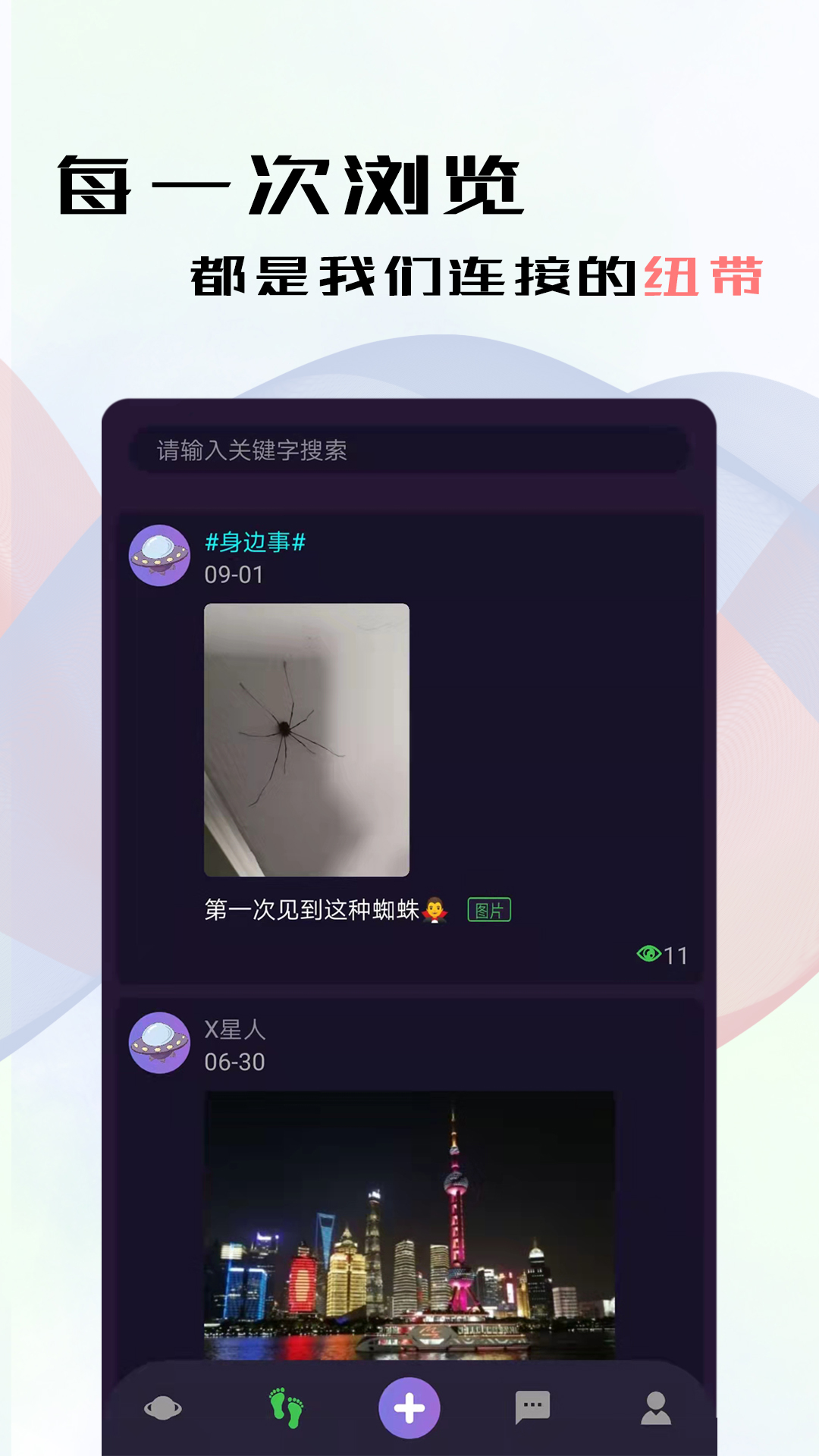
Task: Click the view count number 11
Action: [675, 955]
